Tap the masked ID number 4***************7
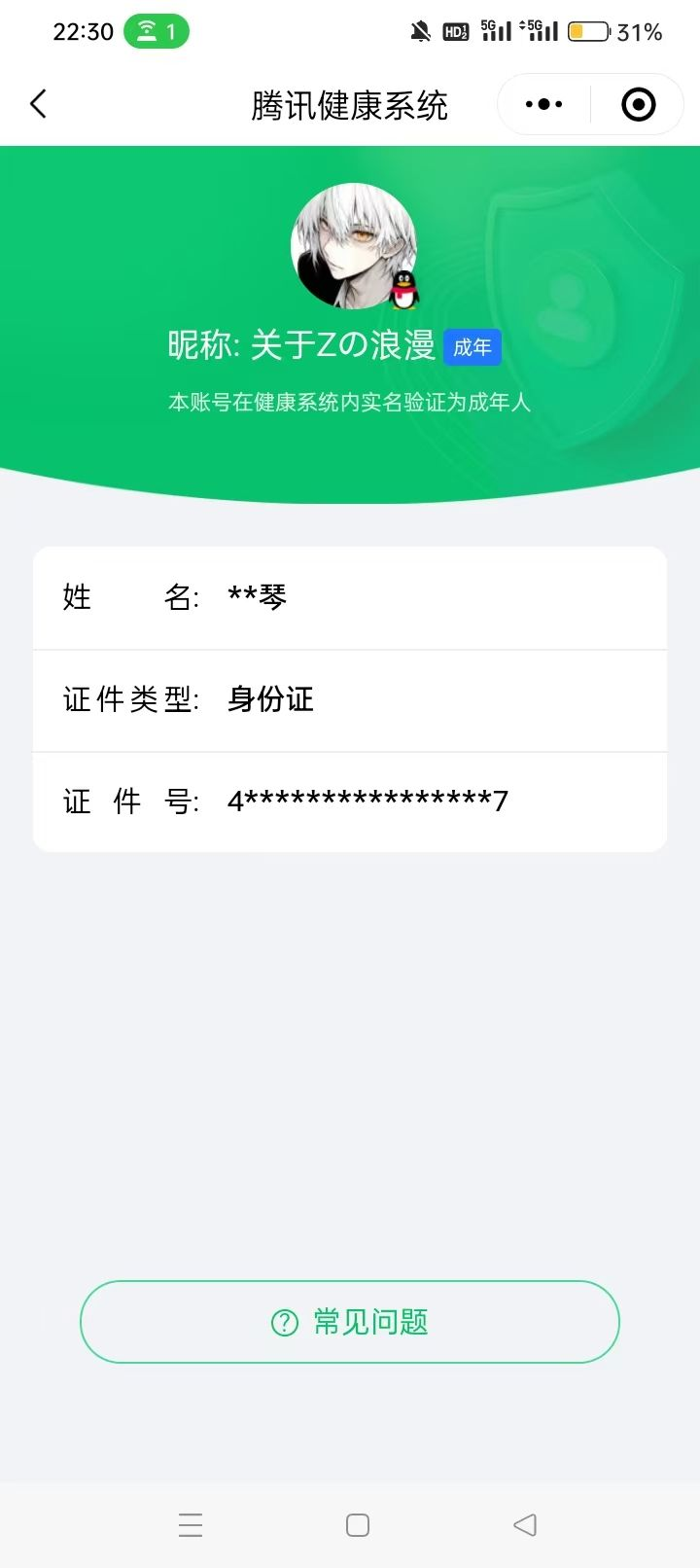The image size is (700, 1568). pyautogui.click(x=366, y=802)
